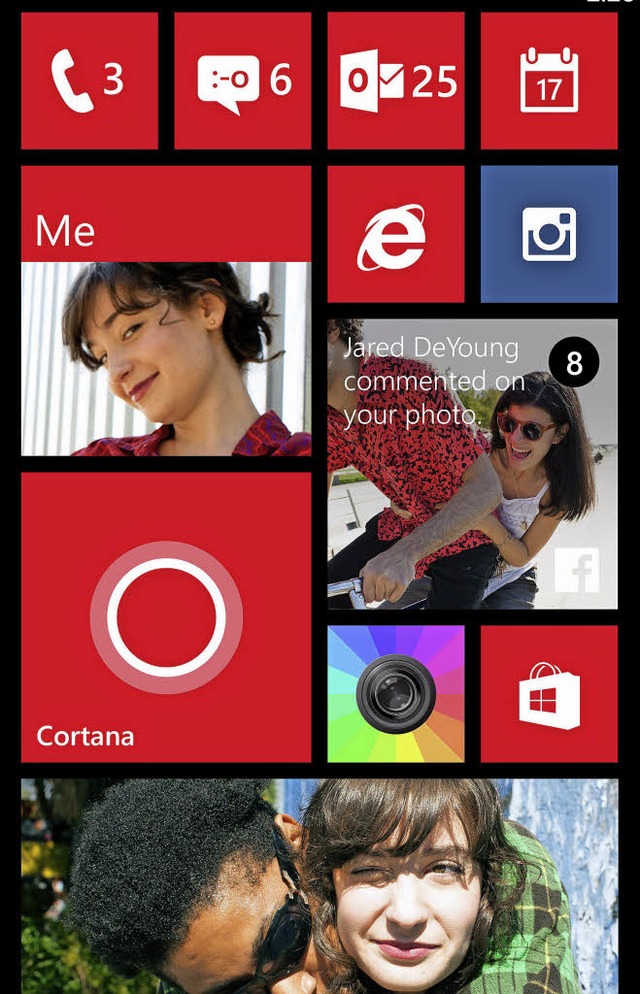Viewport: 640px width, 994px height.
Task: Open the Store tile
Action: 549,694
